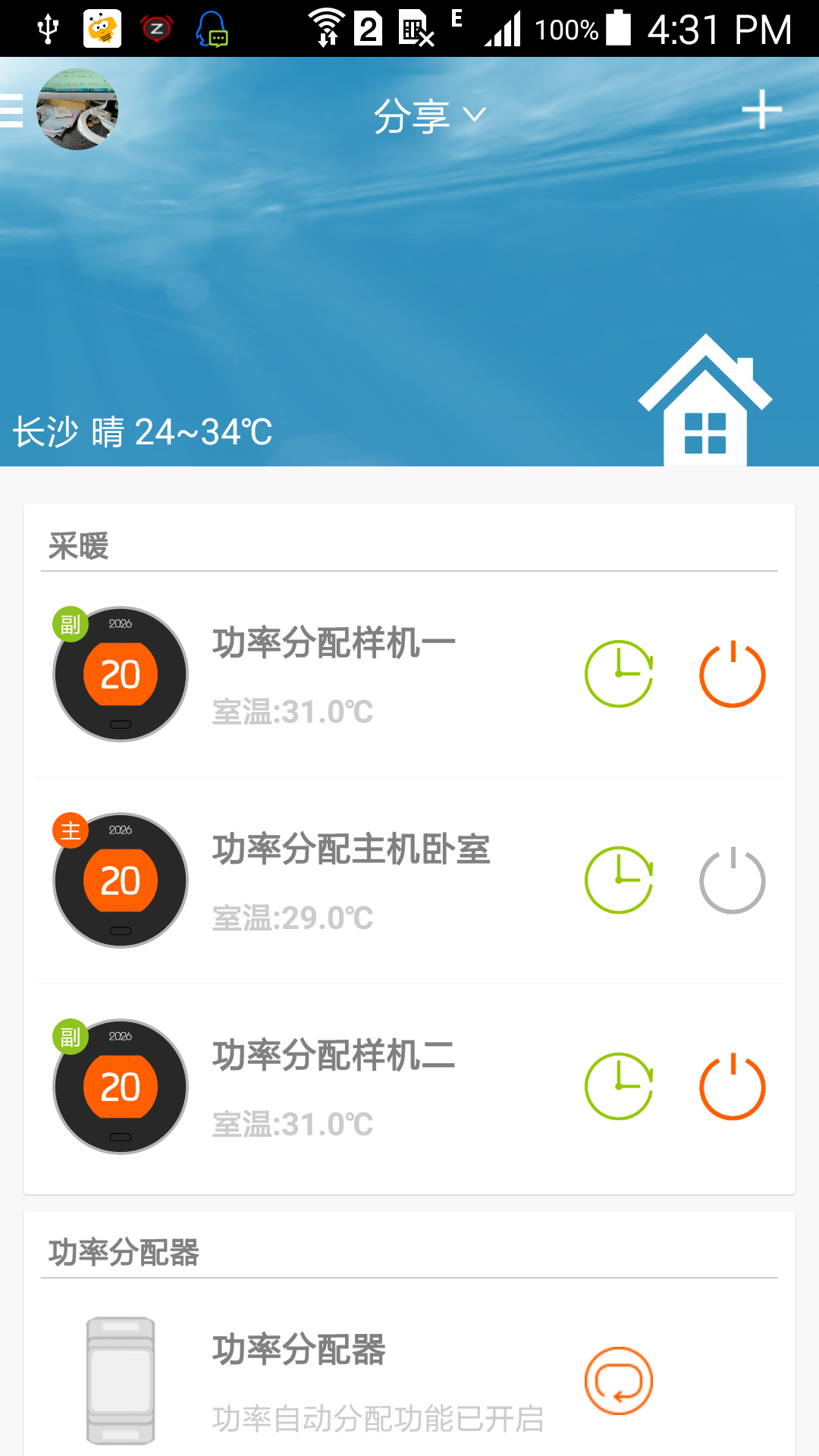Toggle power for 功率分配样机一
The height and width of the screenshot is (1456, 819).
(732, 674)
